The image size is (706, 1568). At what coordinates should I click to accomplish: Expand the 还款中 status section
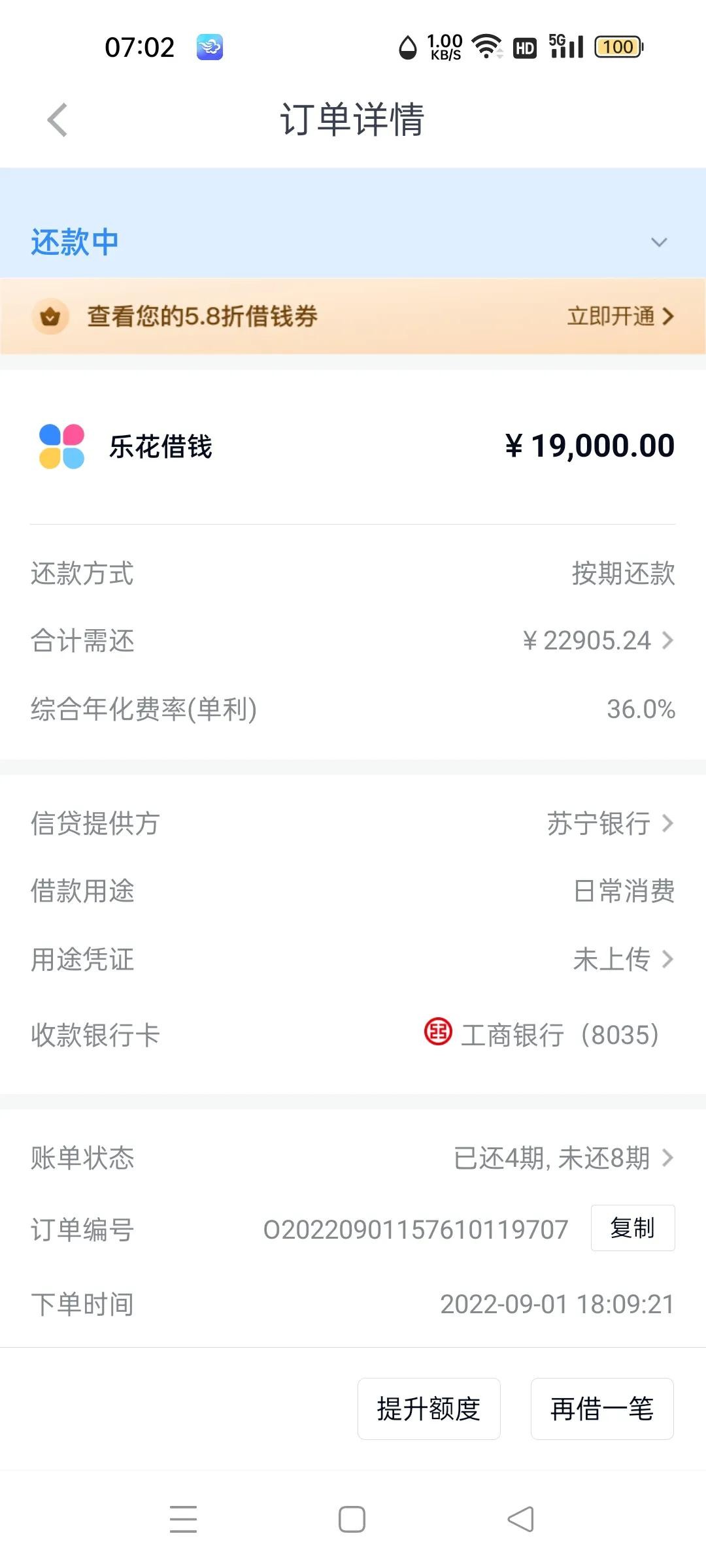[659, 242]
